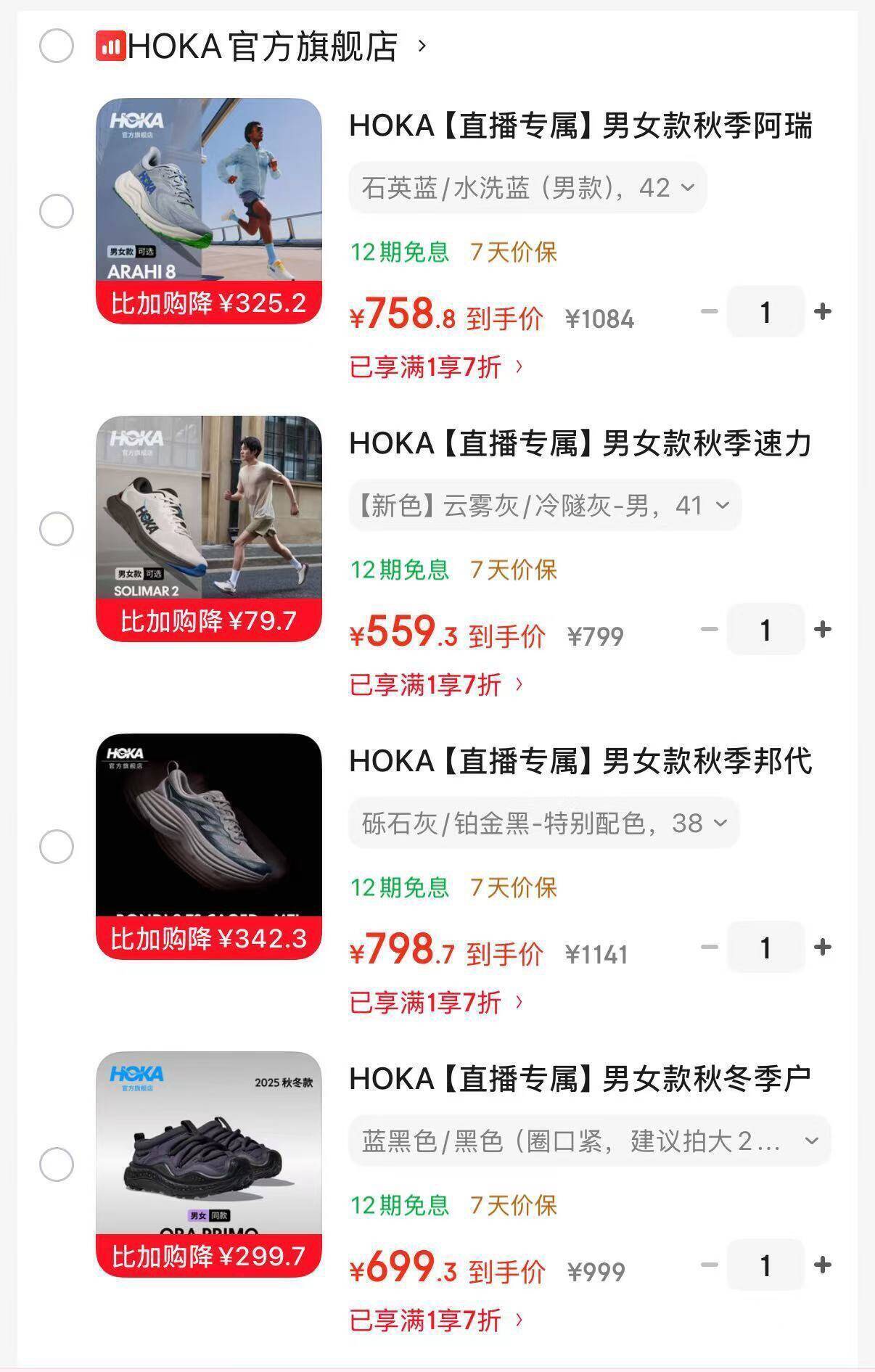View 已享满1享7折 details for ¥798.7 item
This screenshot has width=875, height=1372.
[436, 1003]
